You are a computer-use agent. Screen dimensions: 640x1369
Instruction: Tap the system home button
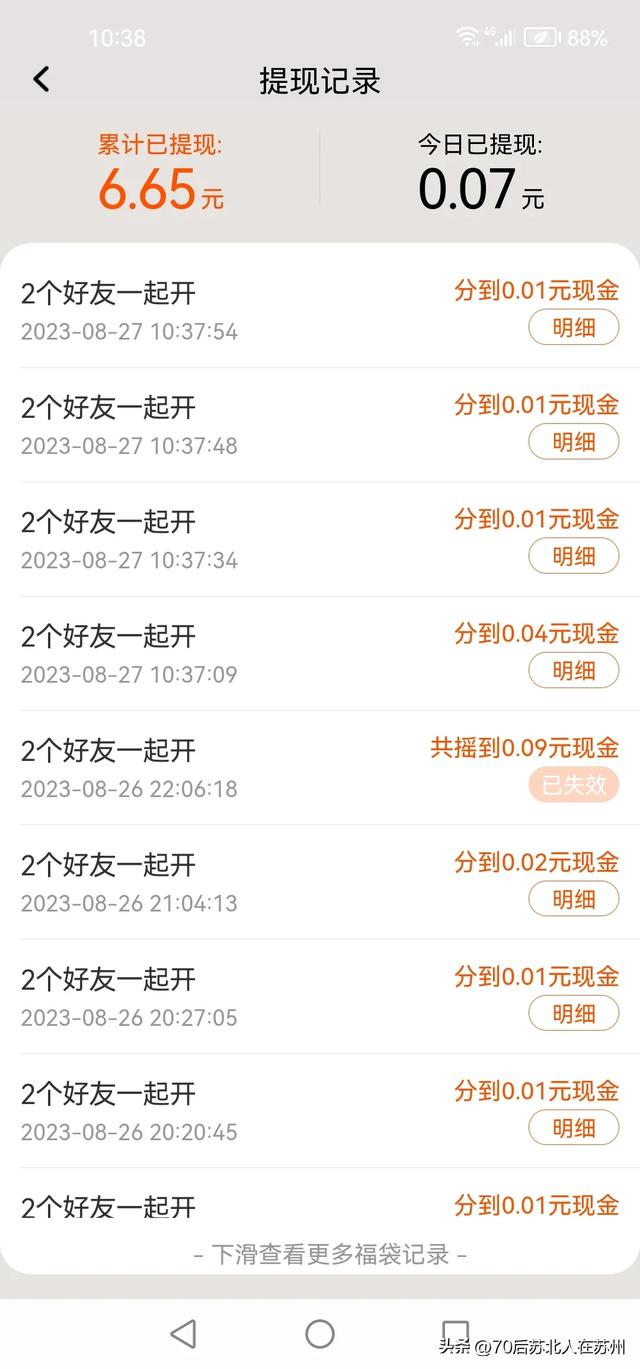320,1333
